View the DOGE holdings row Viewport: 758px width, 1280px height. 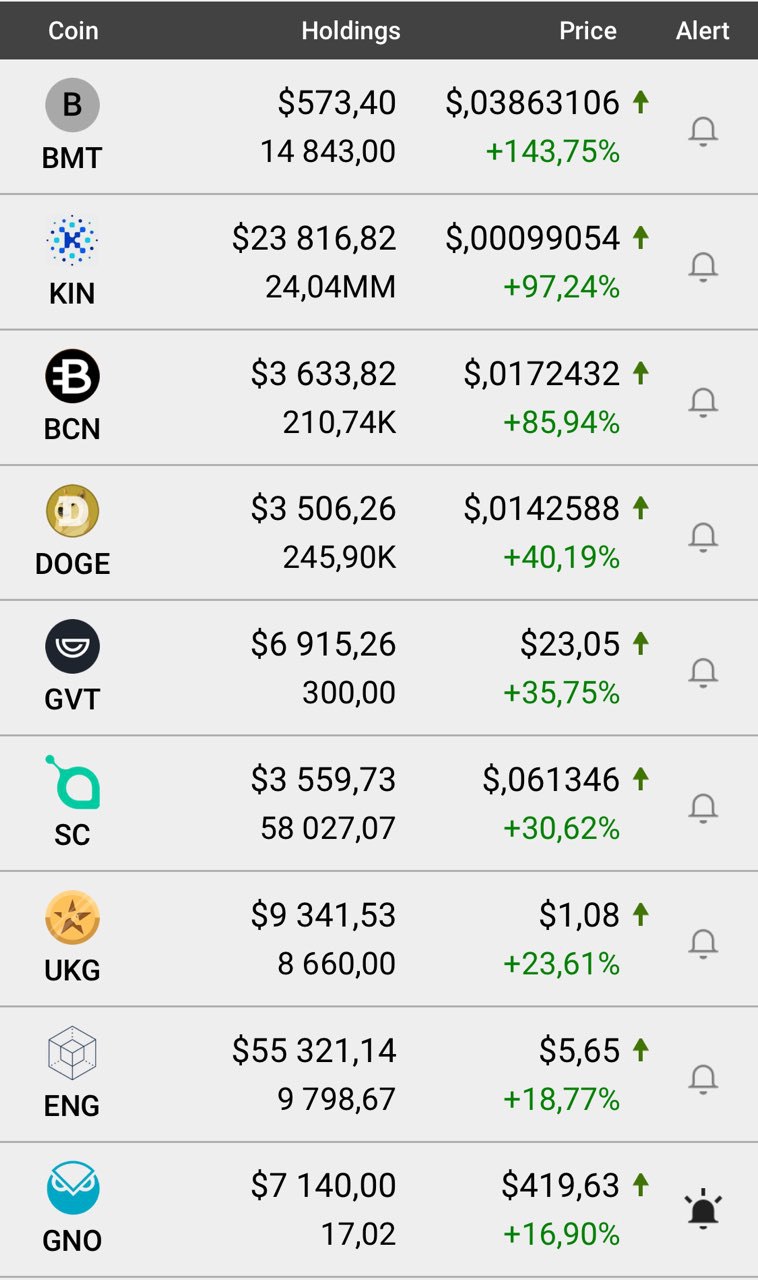(x=379, y=533)
